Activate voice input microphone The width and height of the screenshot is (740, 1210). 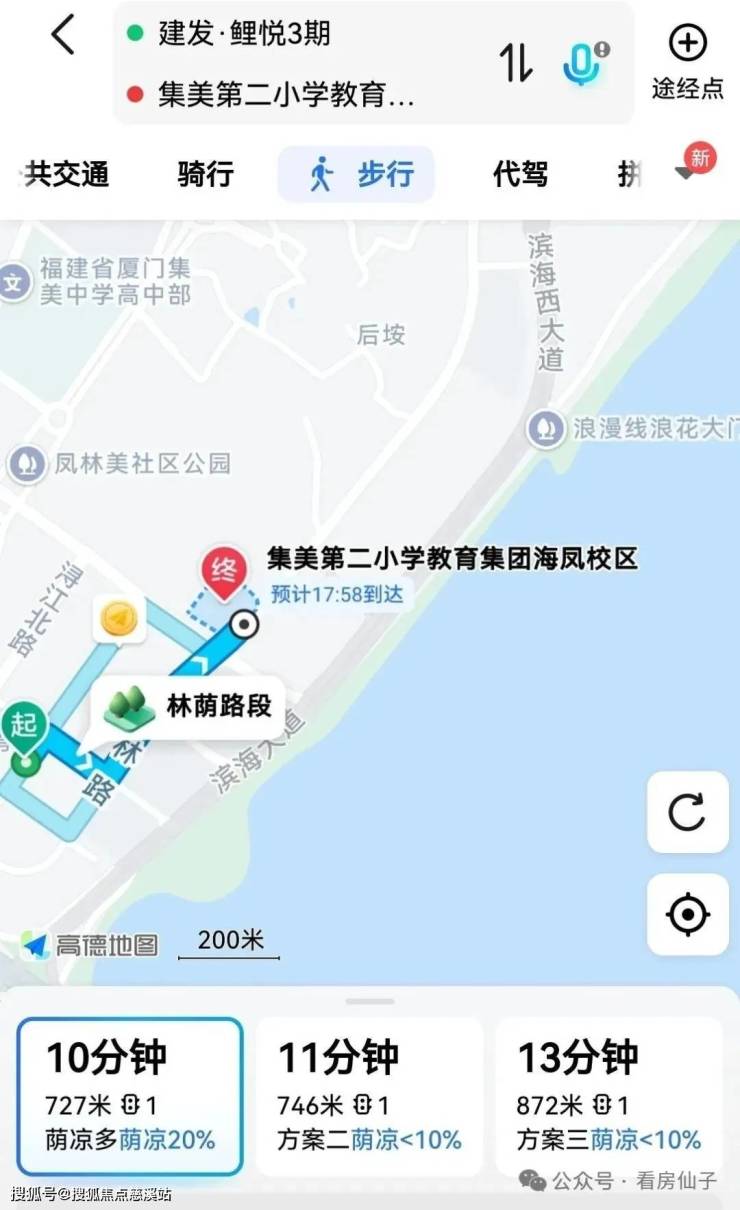[582, 63]
